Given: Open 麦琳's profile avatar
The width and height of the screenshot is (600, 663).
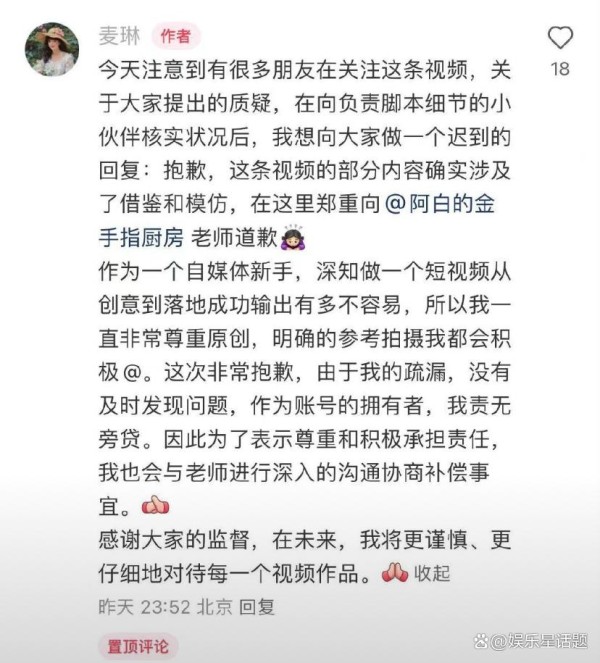Looking at the screenshot, I should click(x=52, y=49).
